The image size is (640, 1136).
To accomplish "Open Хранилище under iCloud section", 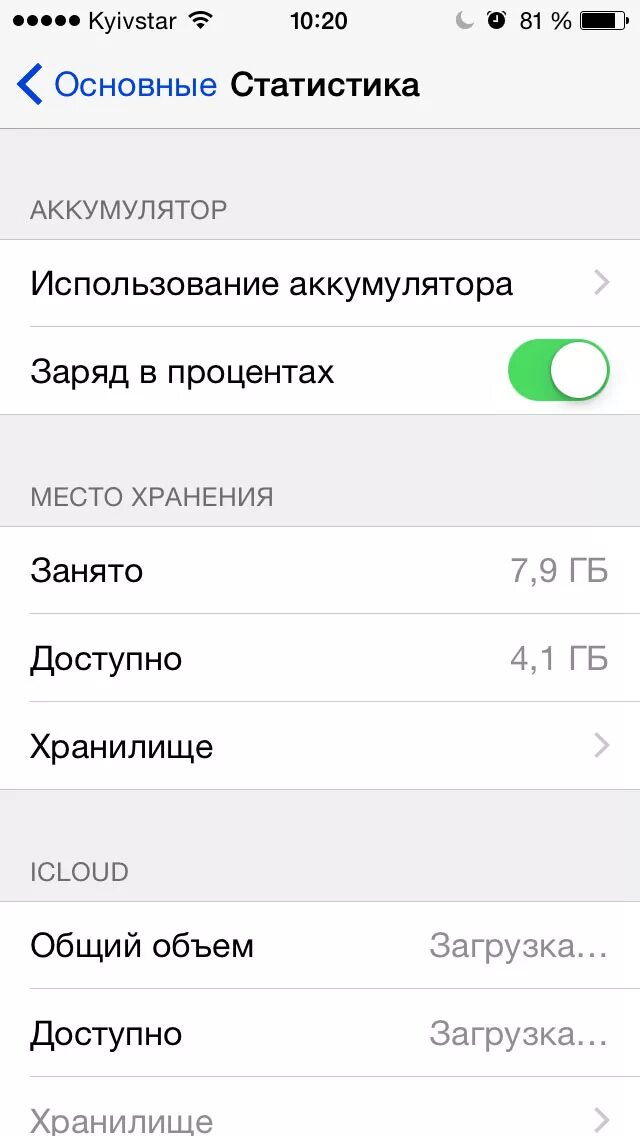I will coord(320,1118).
